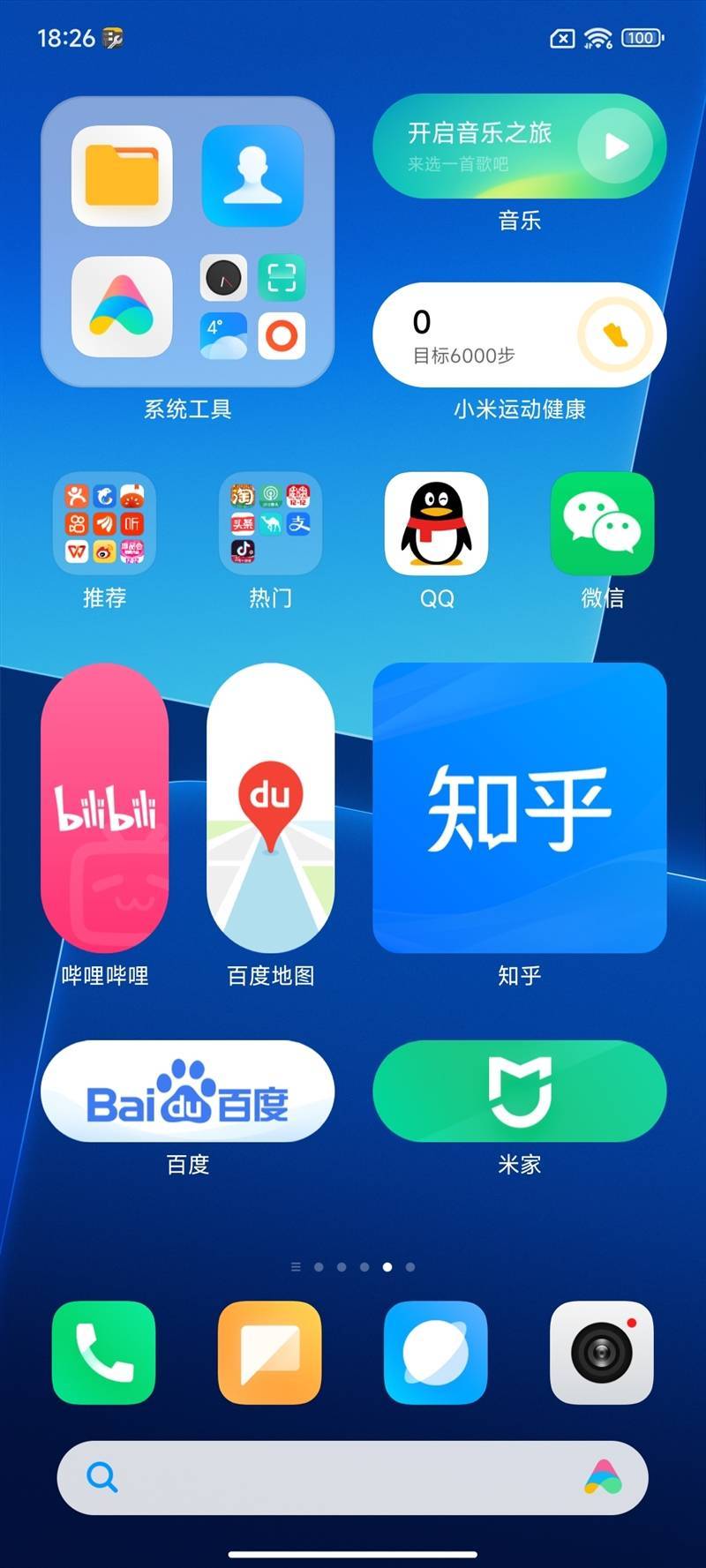Tap the bottom search bar
This screenshot has height=1568, width=706.
pos(335,1477)
